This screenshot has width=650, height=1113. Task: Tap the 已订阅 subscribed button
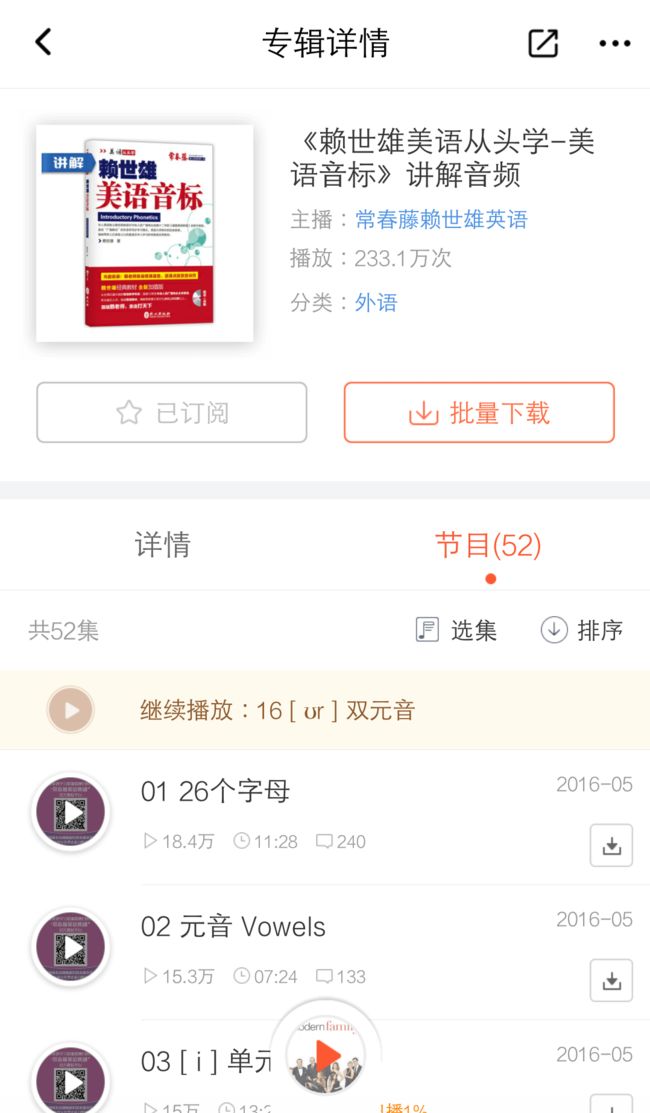tap(172, 412)
